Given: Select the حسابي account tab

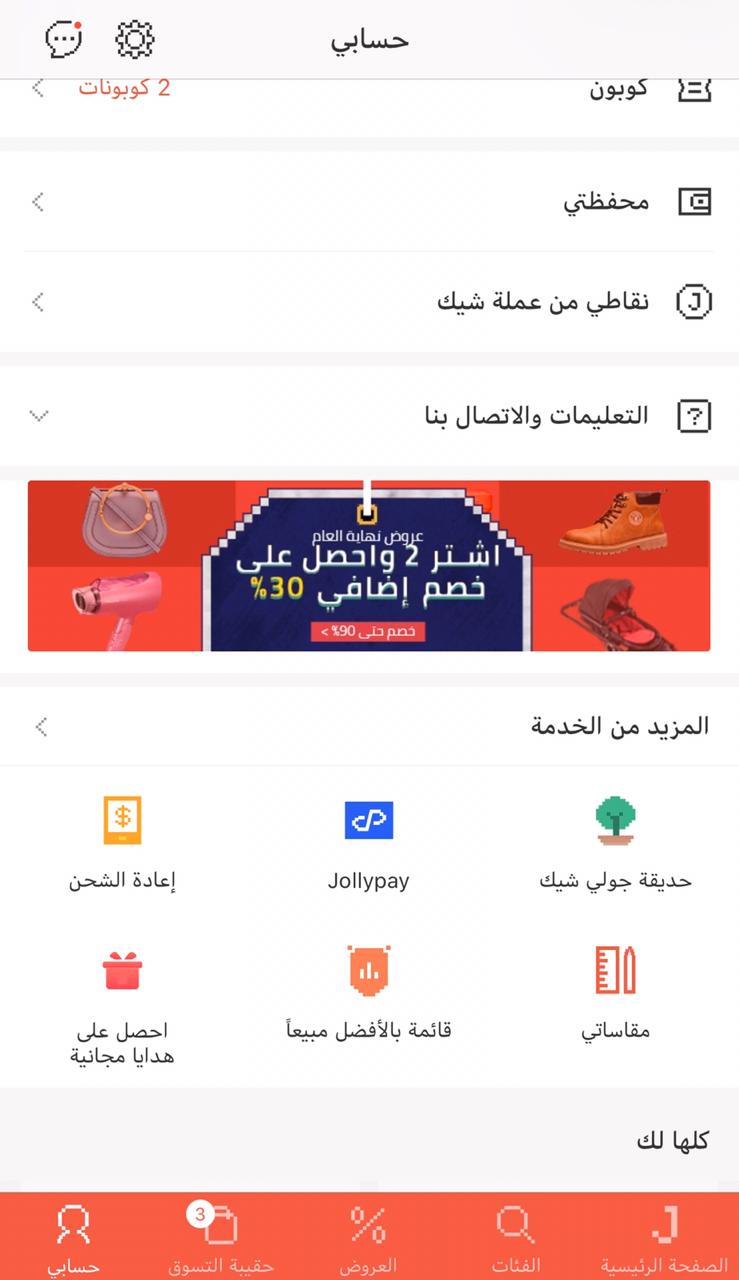Looking at the screenshot, I should coord(73,1238).
